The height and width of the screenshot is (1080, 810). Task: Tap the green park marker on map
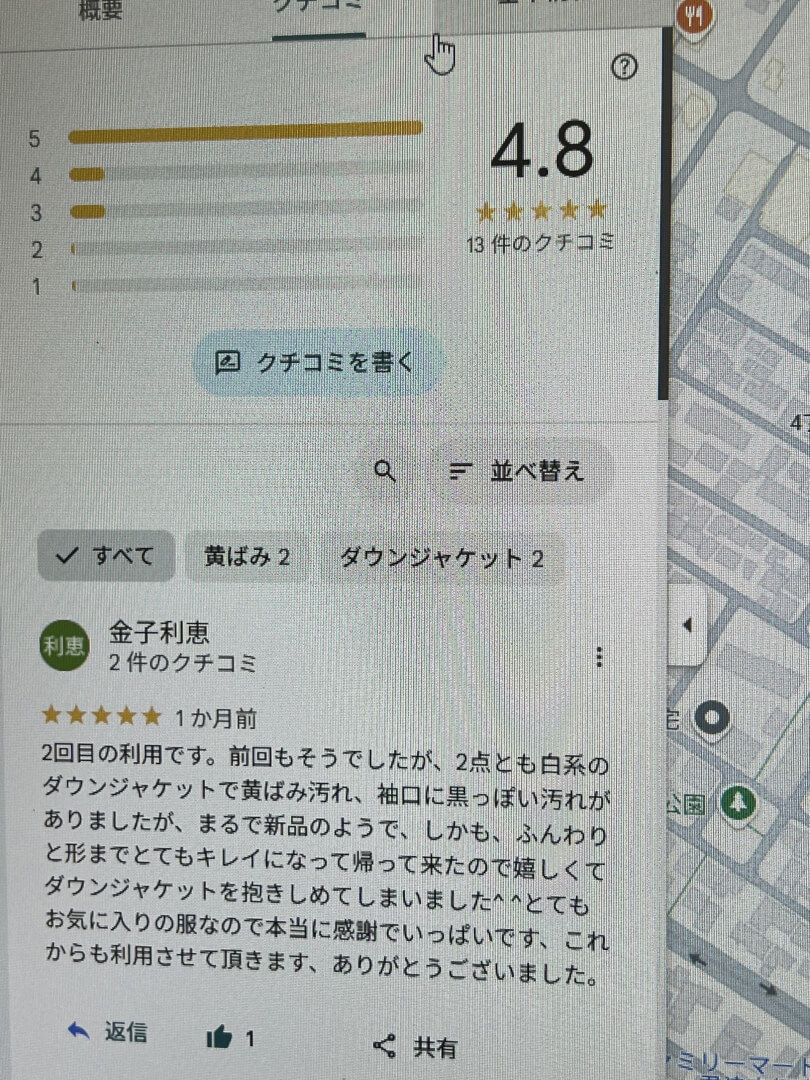738,802
